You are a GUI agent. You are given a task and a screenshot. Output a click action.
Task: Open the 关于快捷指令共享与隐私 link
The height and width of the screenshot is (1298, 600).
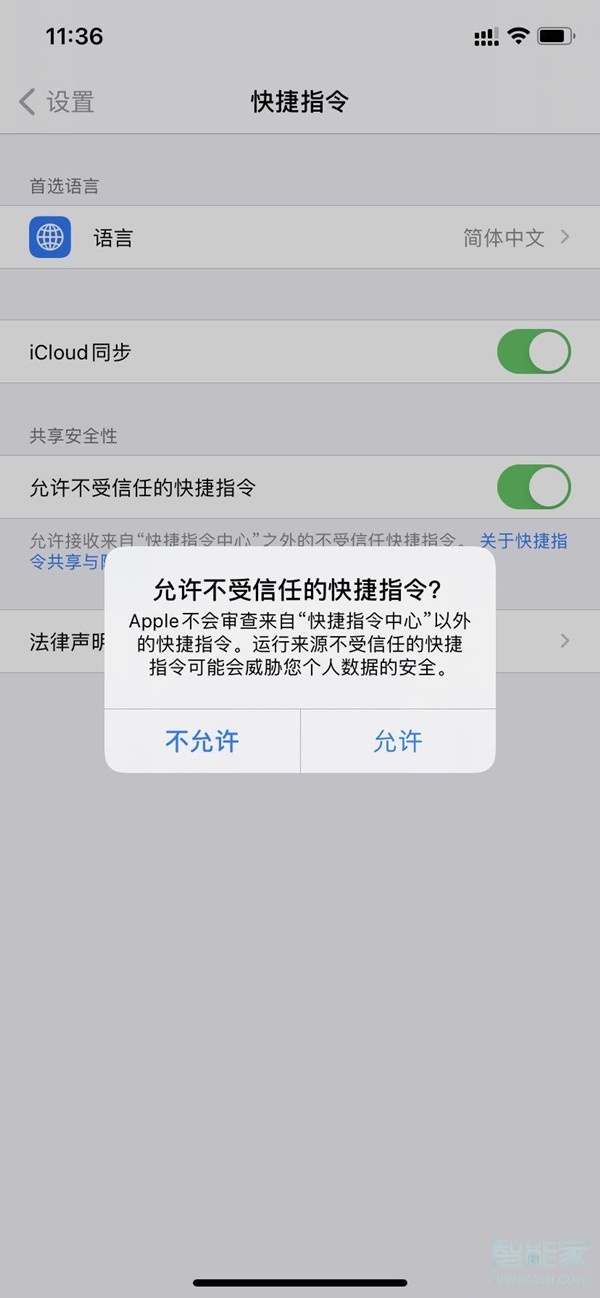pyautogui.click(x=523, y=541)
